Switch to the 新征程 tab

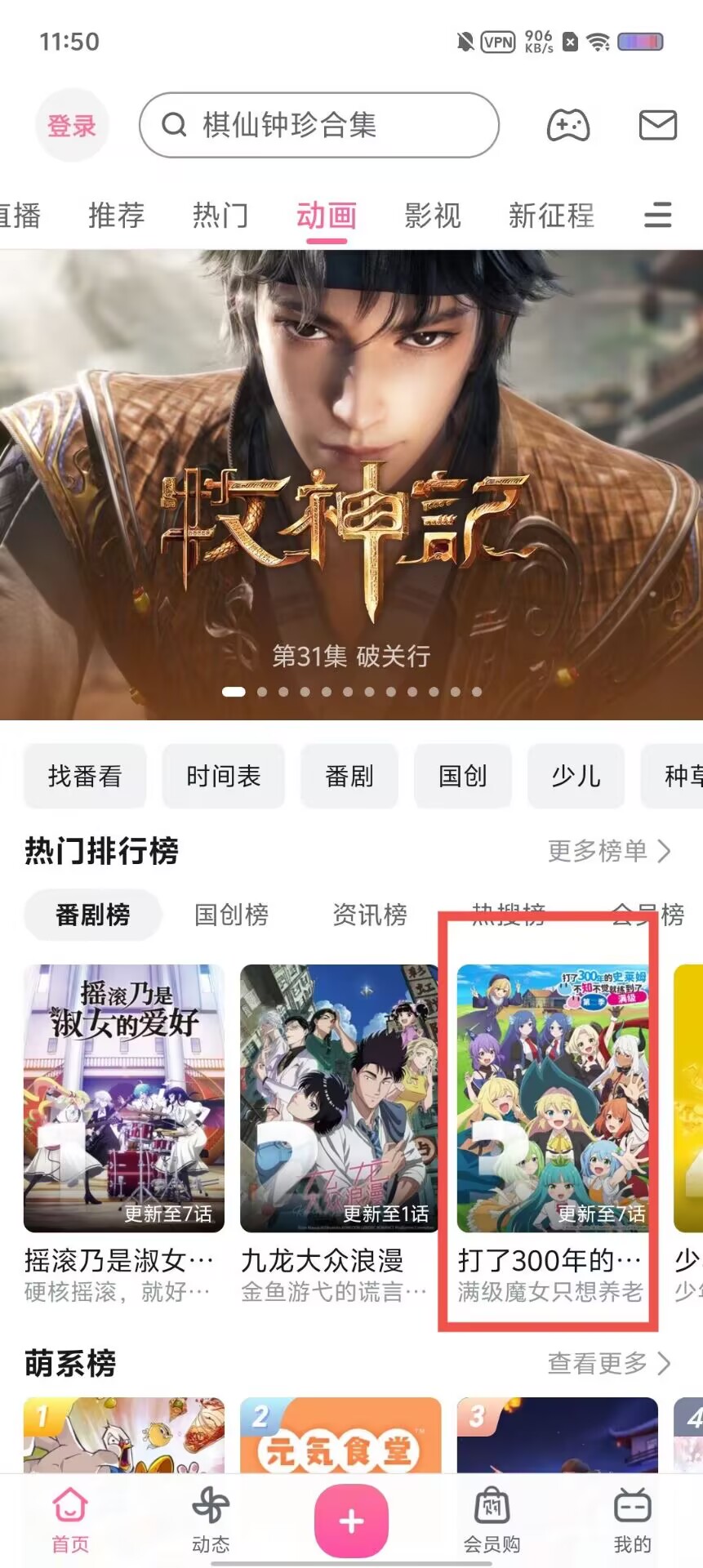(551, 216)
